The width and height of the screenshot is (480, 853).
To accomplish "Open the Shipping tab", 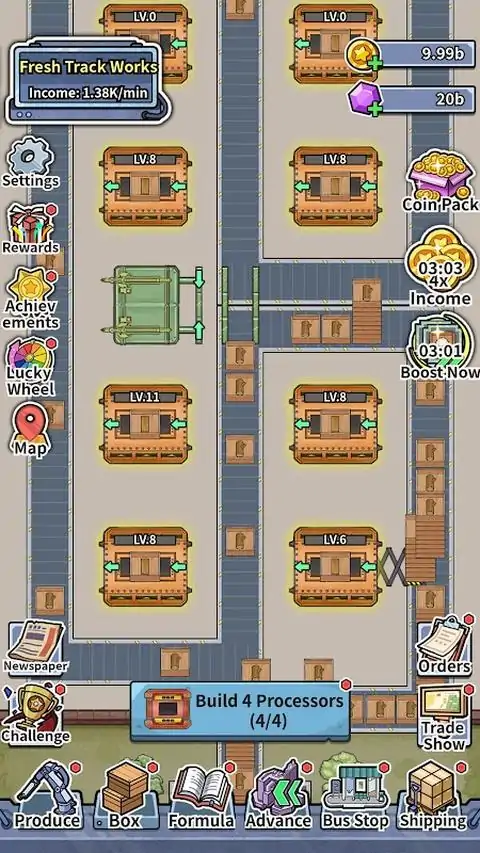I will point(432,795).
